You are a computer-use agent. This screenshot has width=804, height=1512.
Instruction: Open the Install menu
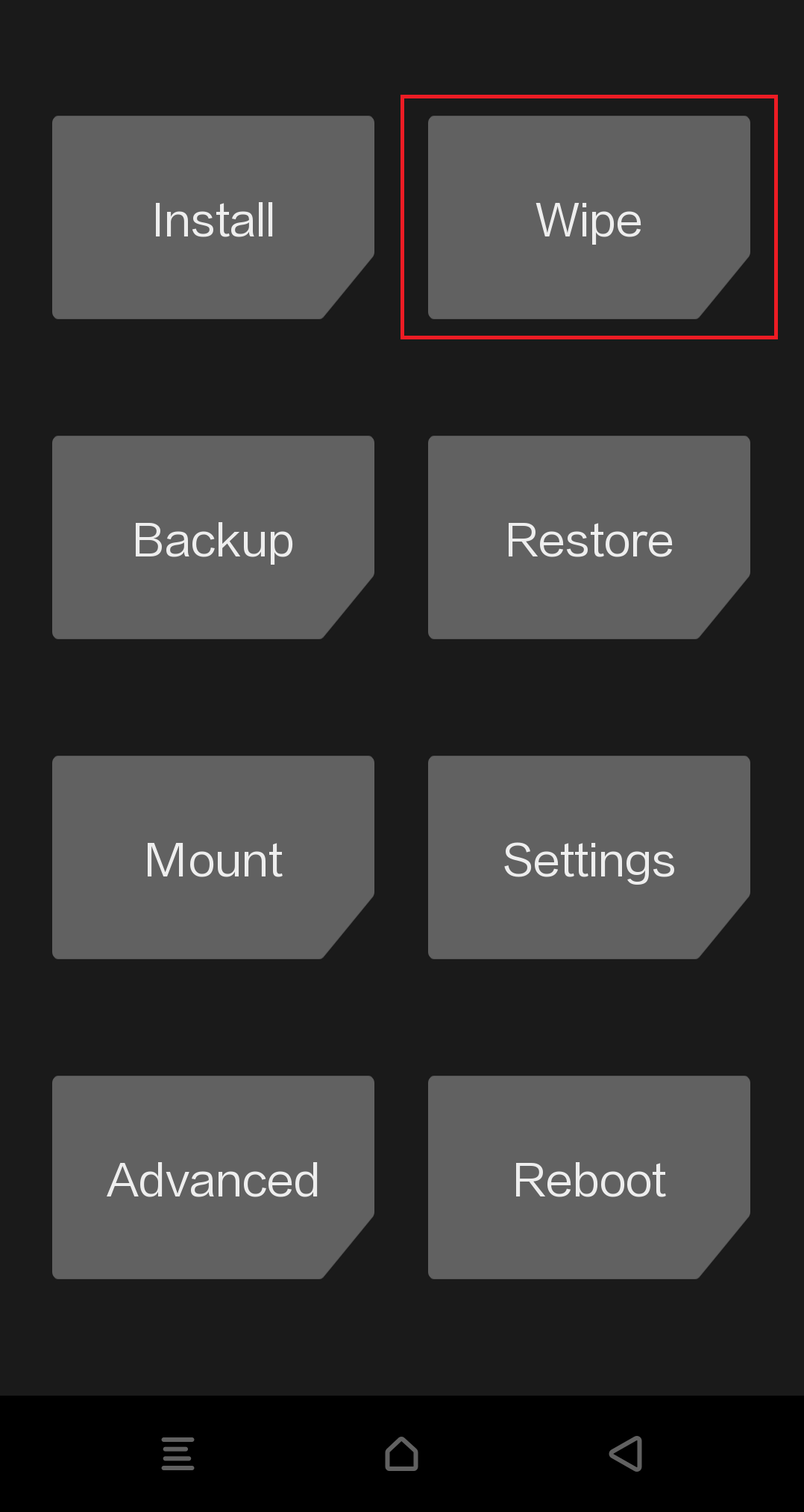tap(213, 217)
